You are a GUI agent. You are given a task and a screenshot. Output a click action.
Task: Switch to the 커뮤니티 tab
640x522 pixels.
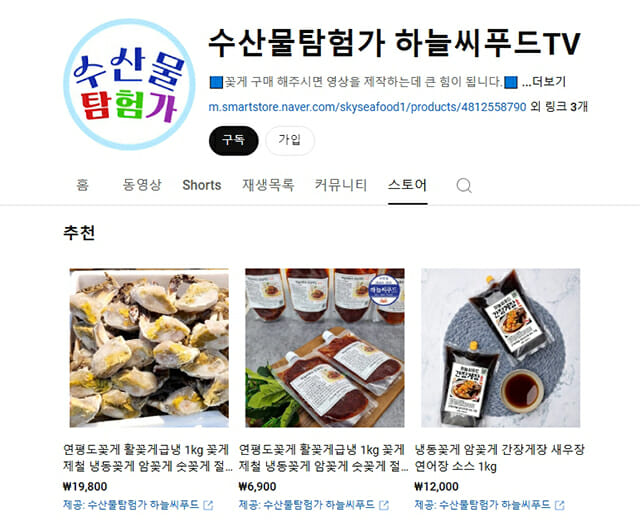click(340, 185)
